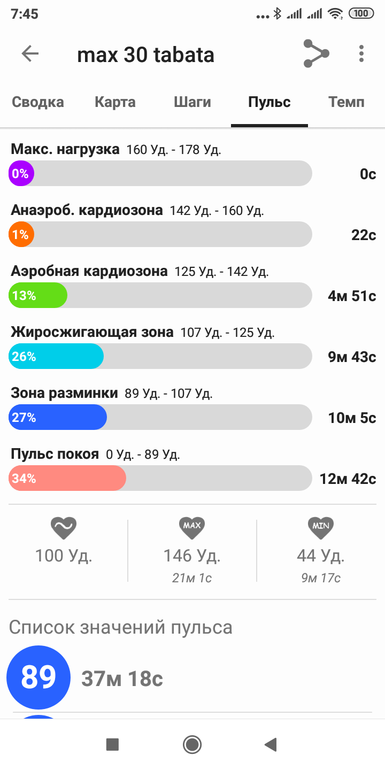Open recent apps with the square button
385x770 pixels.
coord(112,745)
